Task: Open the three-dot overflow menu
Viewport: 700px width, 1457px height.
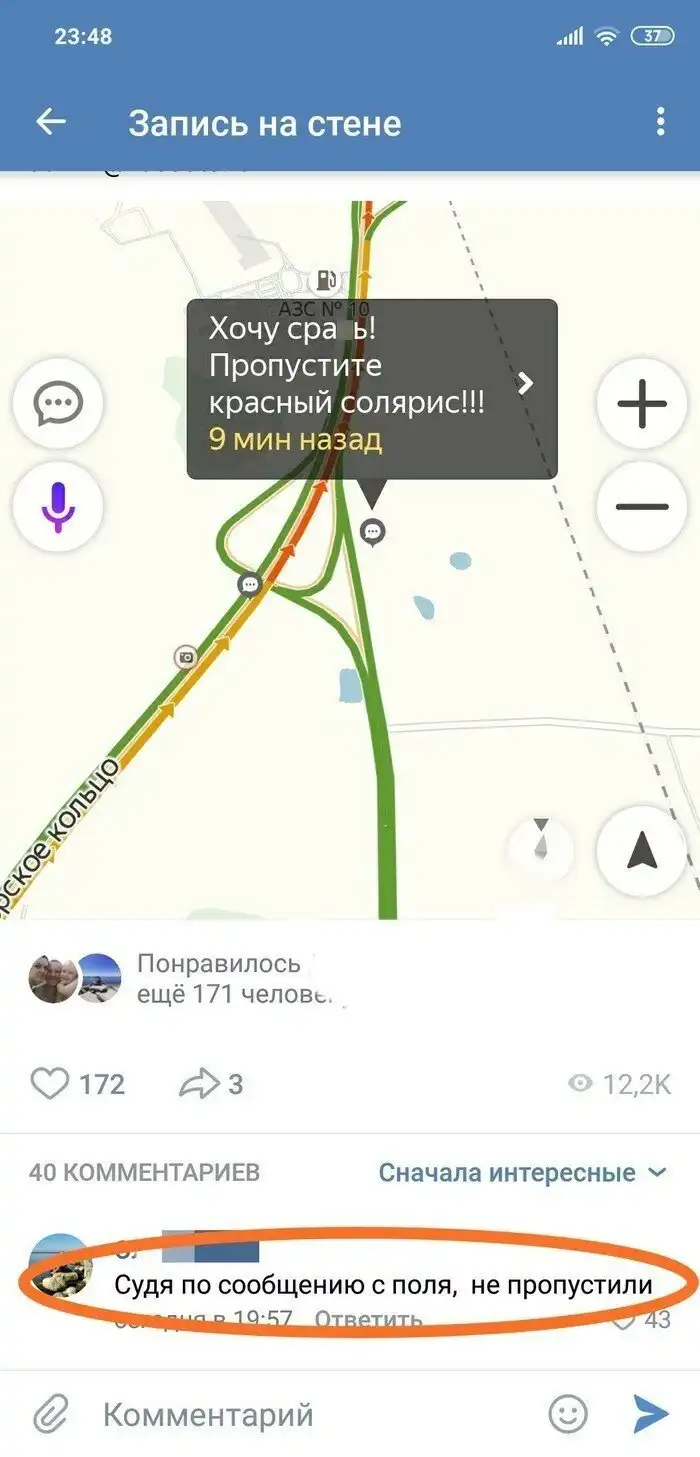Action: coord(660,123)
